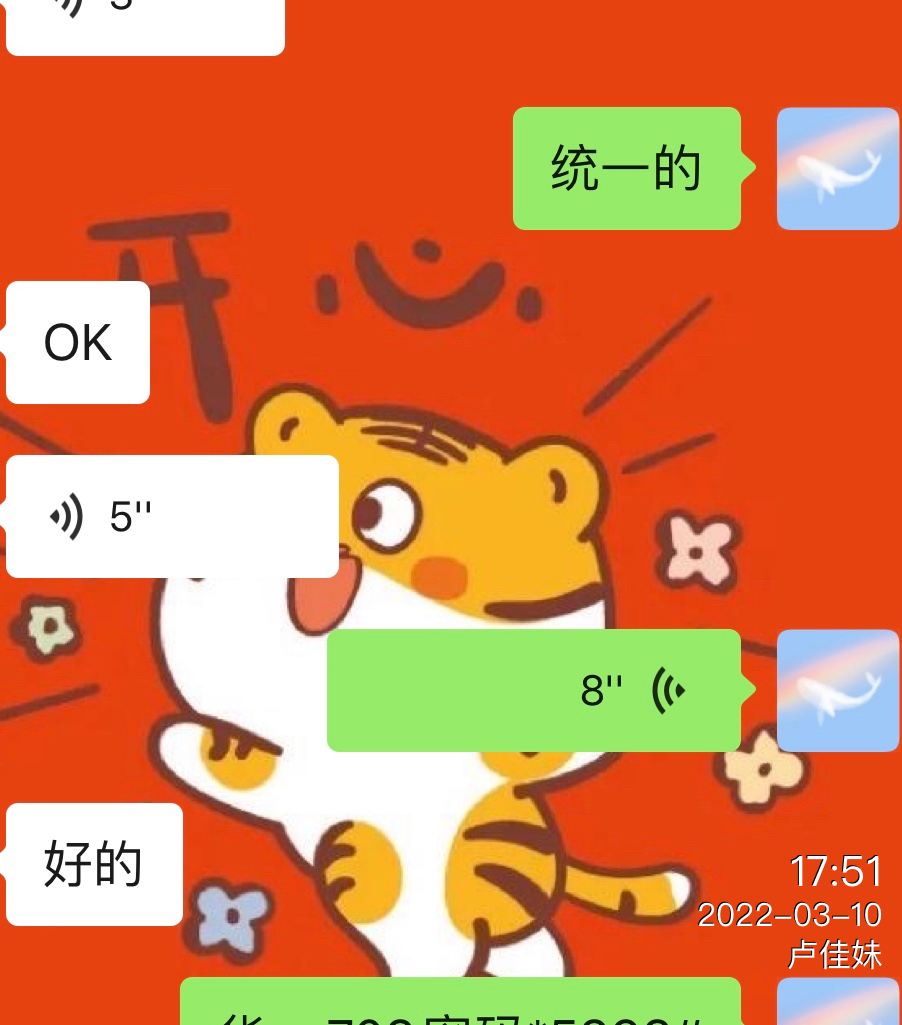Play the 5'' received voice message
This screenshot has width=902, height=1025.
[x=172, y=517]
